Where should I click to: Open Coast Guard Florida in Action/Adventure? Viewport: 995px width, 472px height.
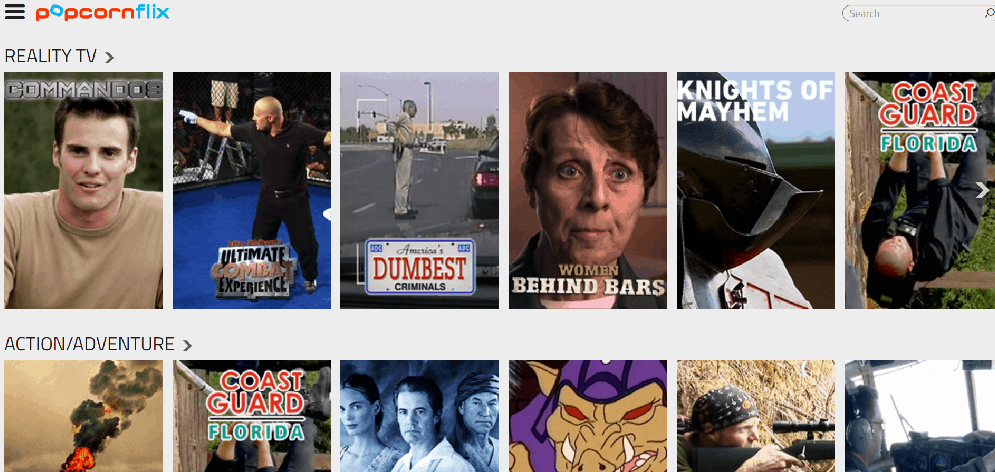tap(251, 415)
